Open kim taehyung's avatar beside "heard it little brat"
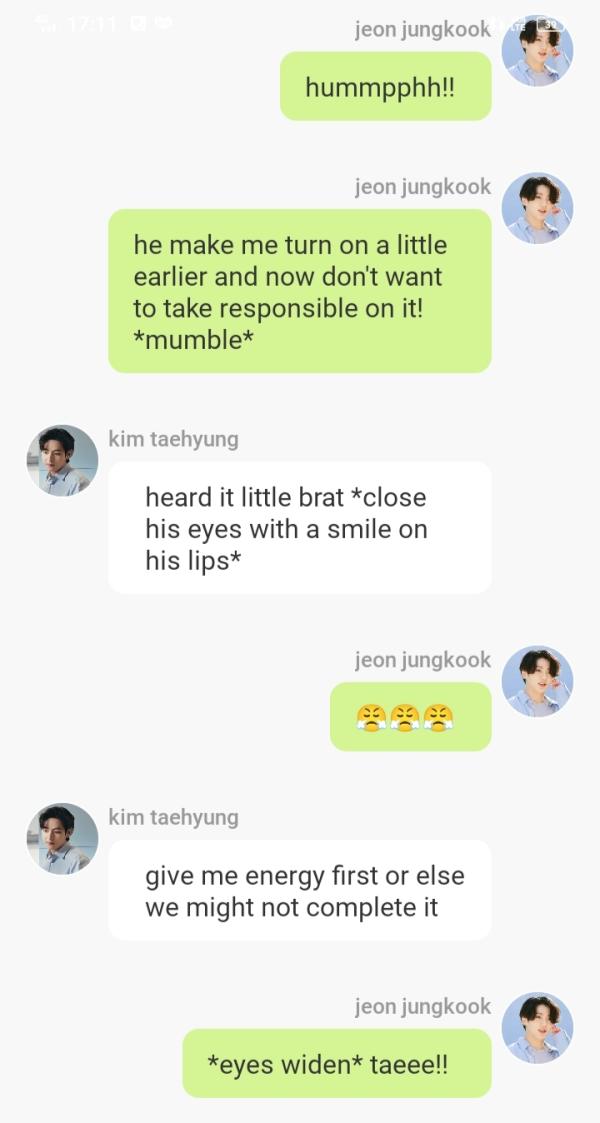The width and height of the screenshot is (600, 1123). pos(62,461)
